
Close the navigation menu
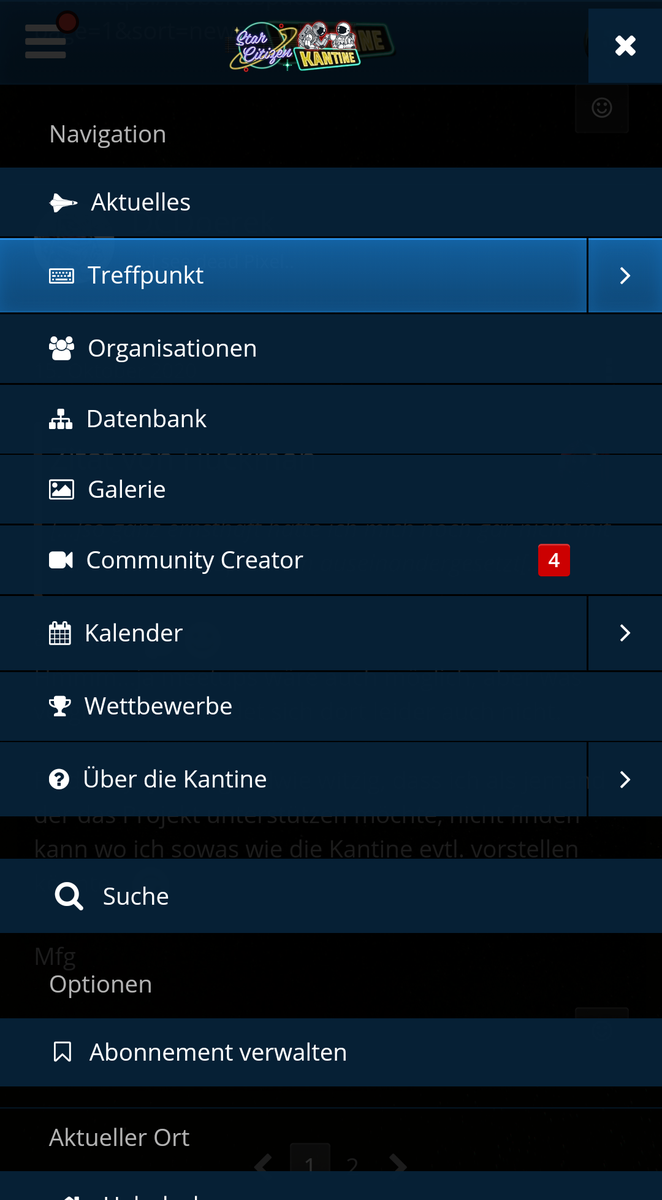(625, 46)
